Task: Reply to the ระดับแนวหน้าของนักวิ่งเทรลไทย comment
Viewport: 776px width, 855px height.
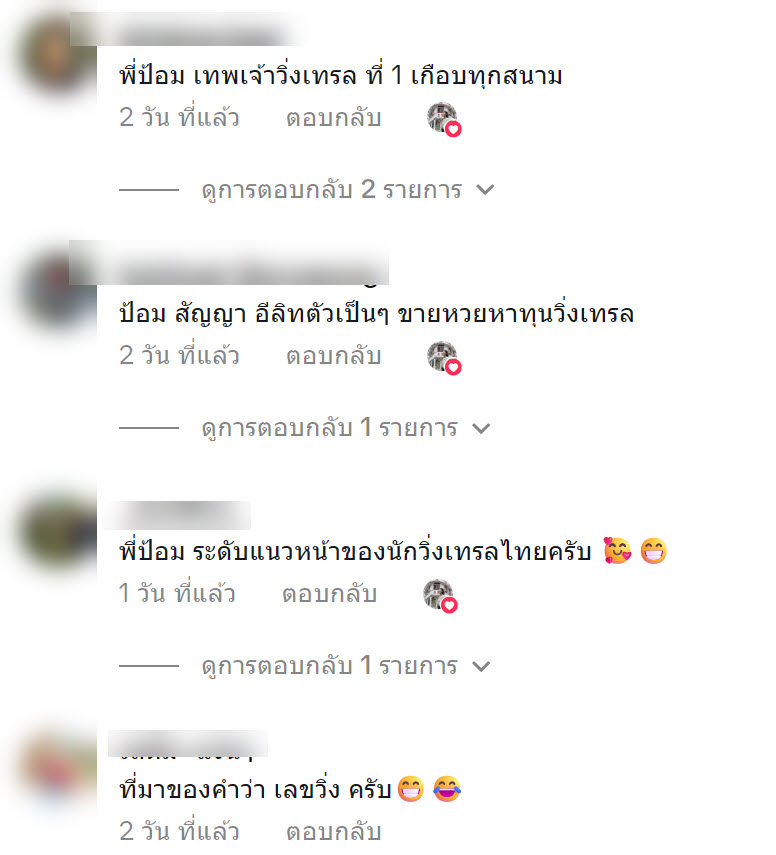Action: [x=329, y=594]
